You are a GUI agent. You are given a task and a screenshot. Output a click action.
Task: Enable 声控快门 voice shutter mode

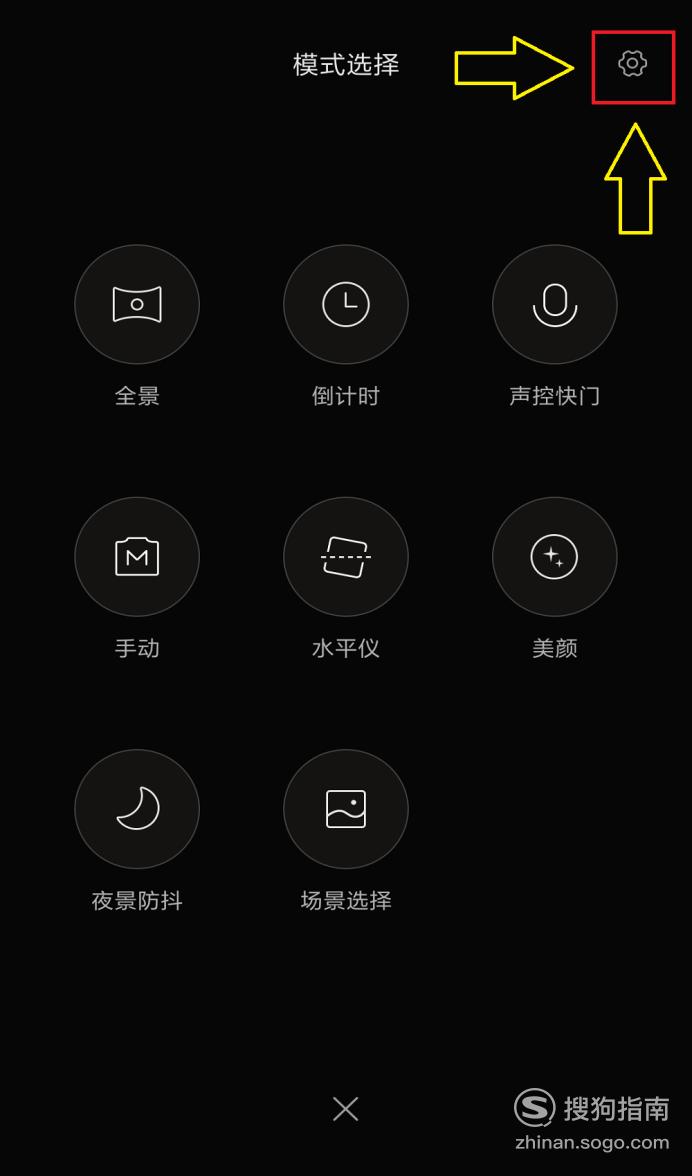point(555,304)
